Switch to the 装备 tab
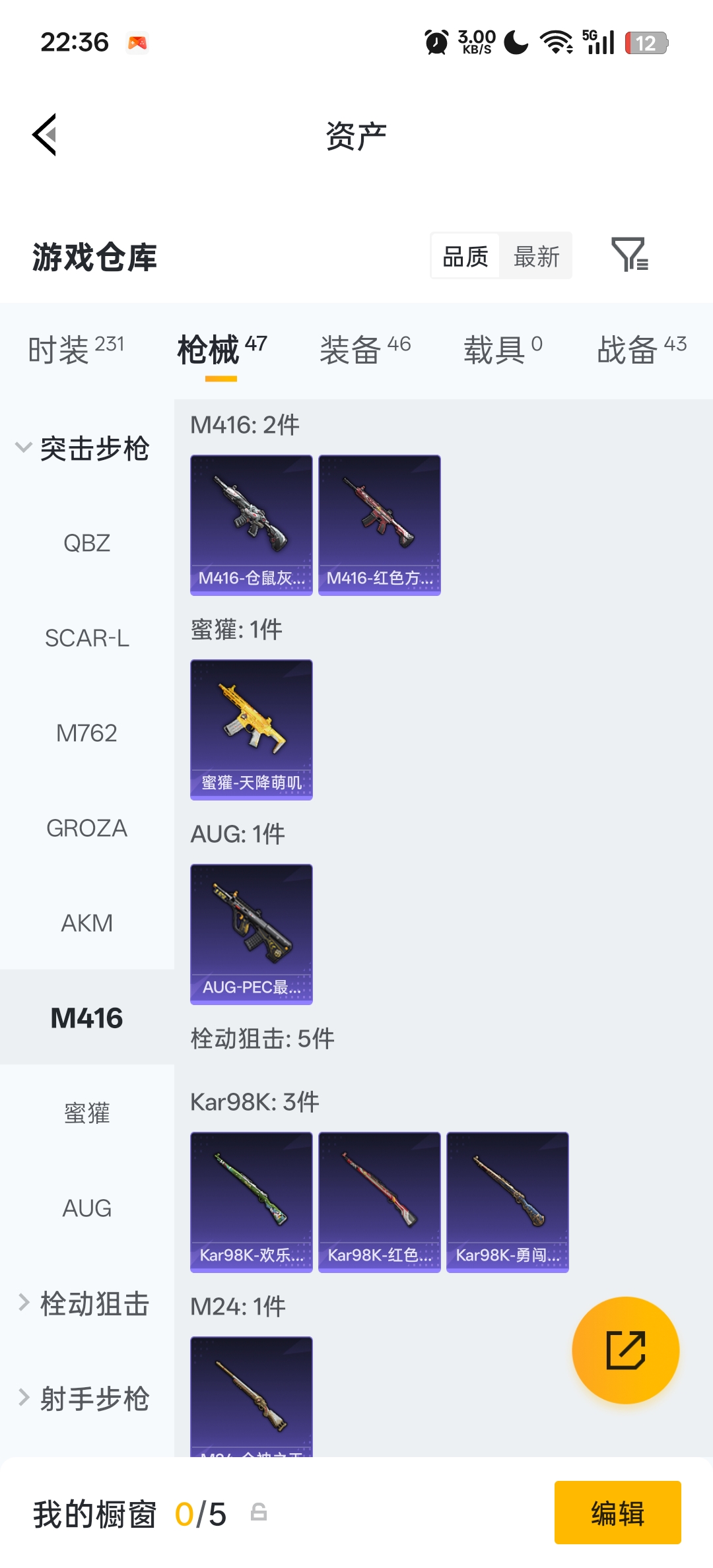 (x=364, y=349)
